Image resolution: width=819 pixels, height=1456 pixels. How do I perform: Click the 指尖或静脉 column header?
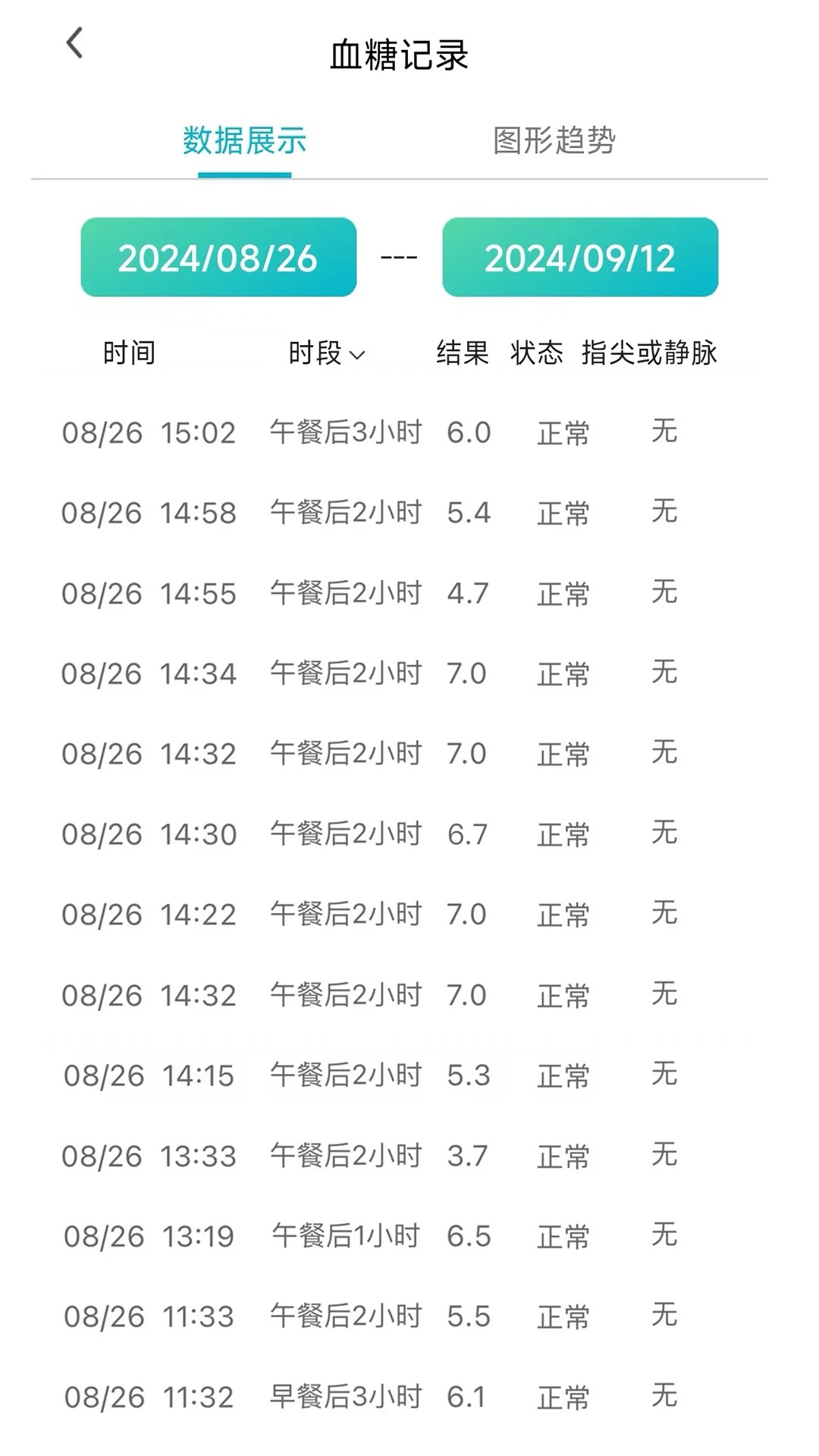650,353
